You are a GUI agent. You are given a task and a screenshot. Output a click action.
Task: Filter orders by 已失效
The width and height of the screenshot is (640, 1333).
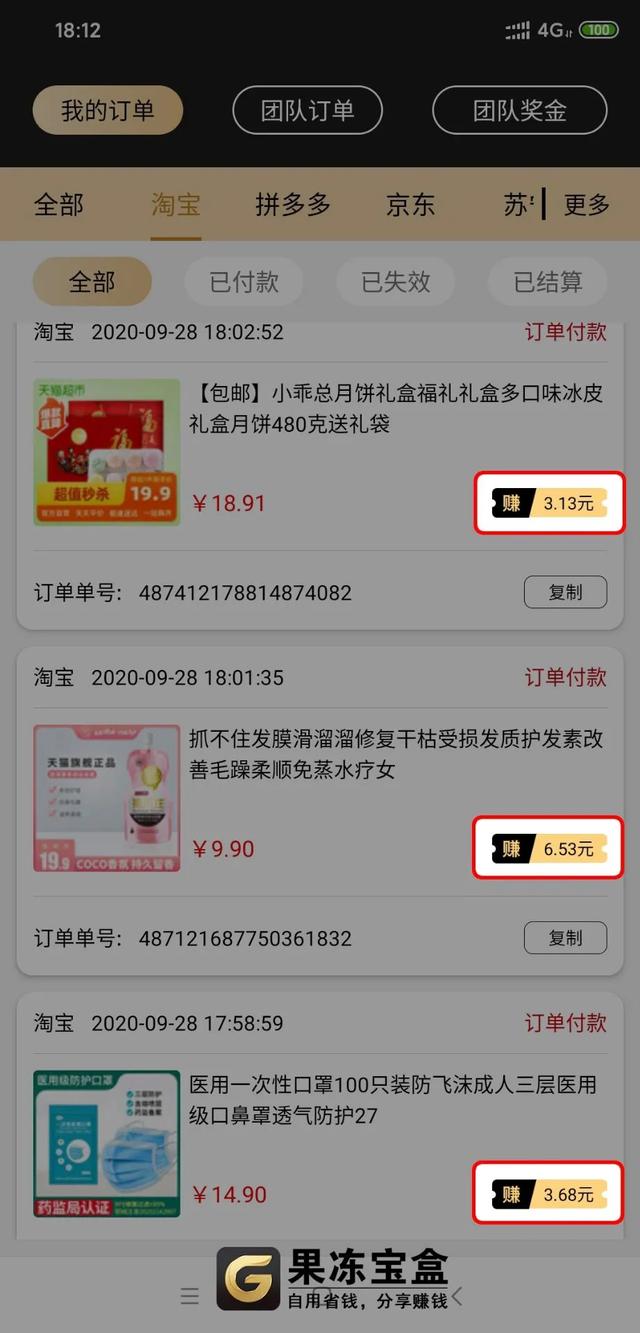click(x=396, y=282)
